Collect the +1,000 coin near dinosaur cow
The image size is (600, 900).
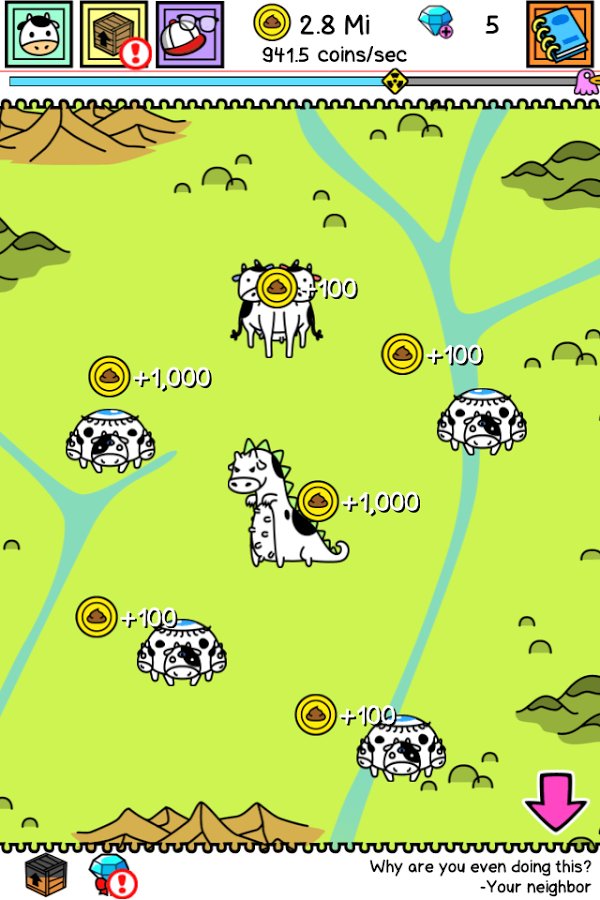[x=318, y=501]
